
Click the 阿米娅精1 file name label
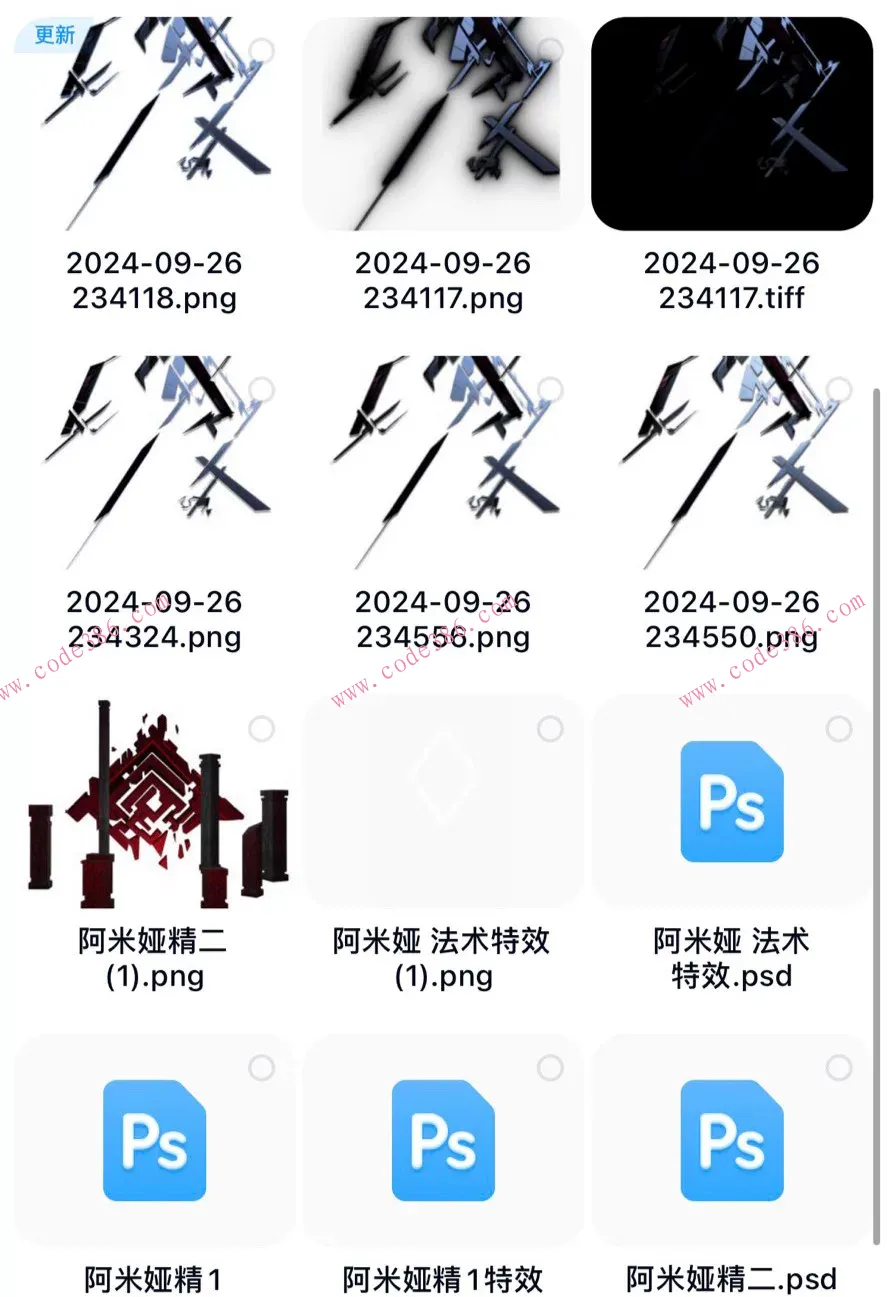pos(152,1279)
